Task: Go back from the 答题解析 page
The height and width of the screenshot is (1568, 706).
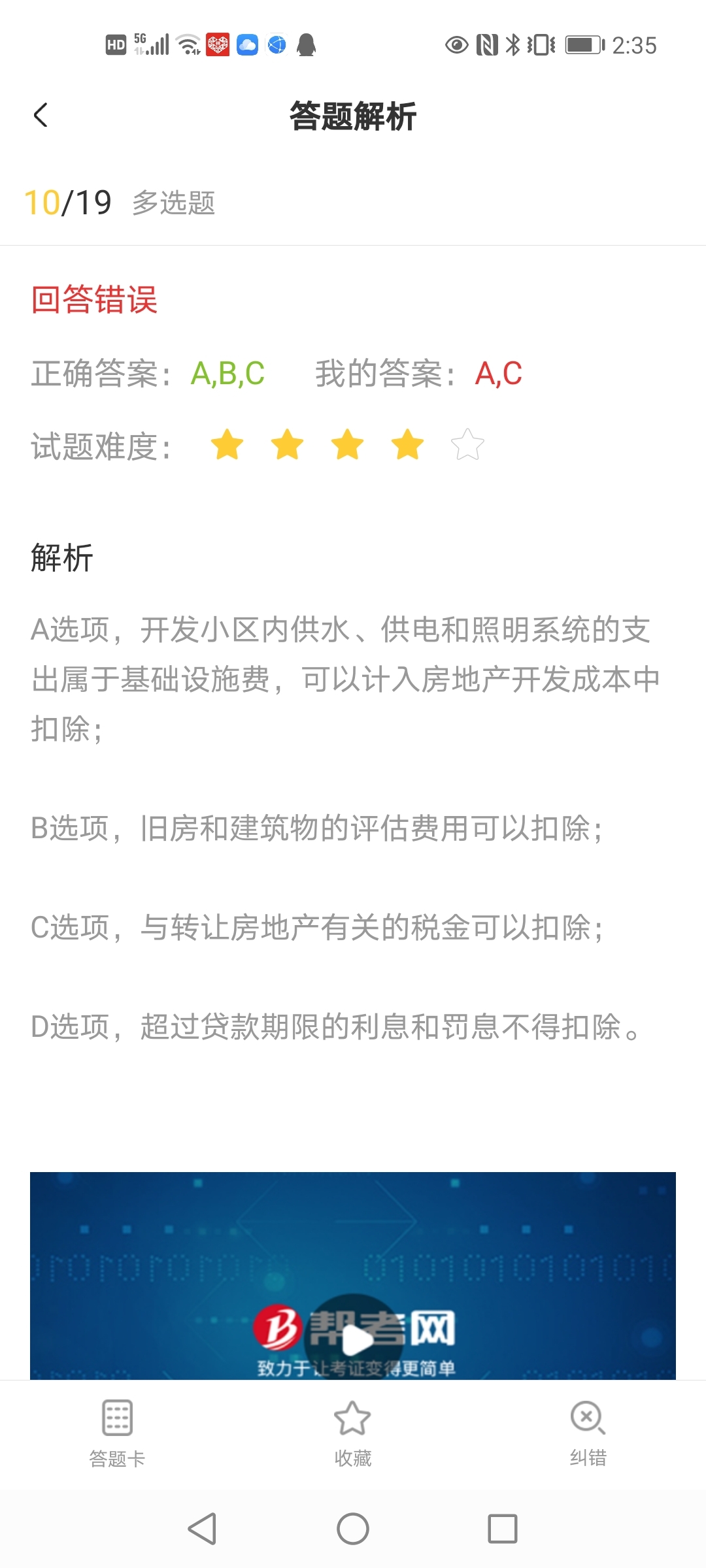Action: 41,116
